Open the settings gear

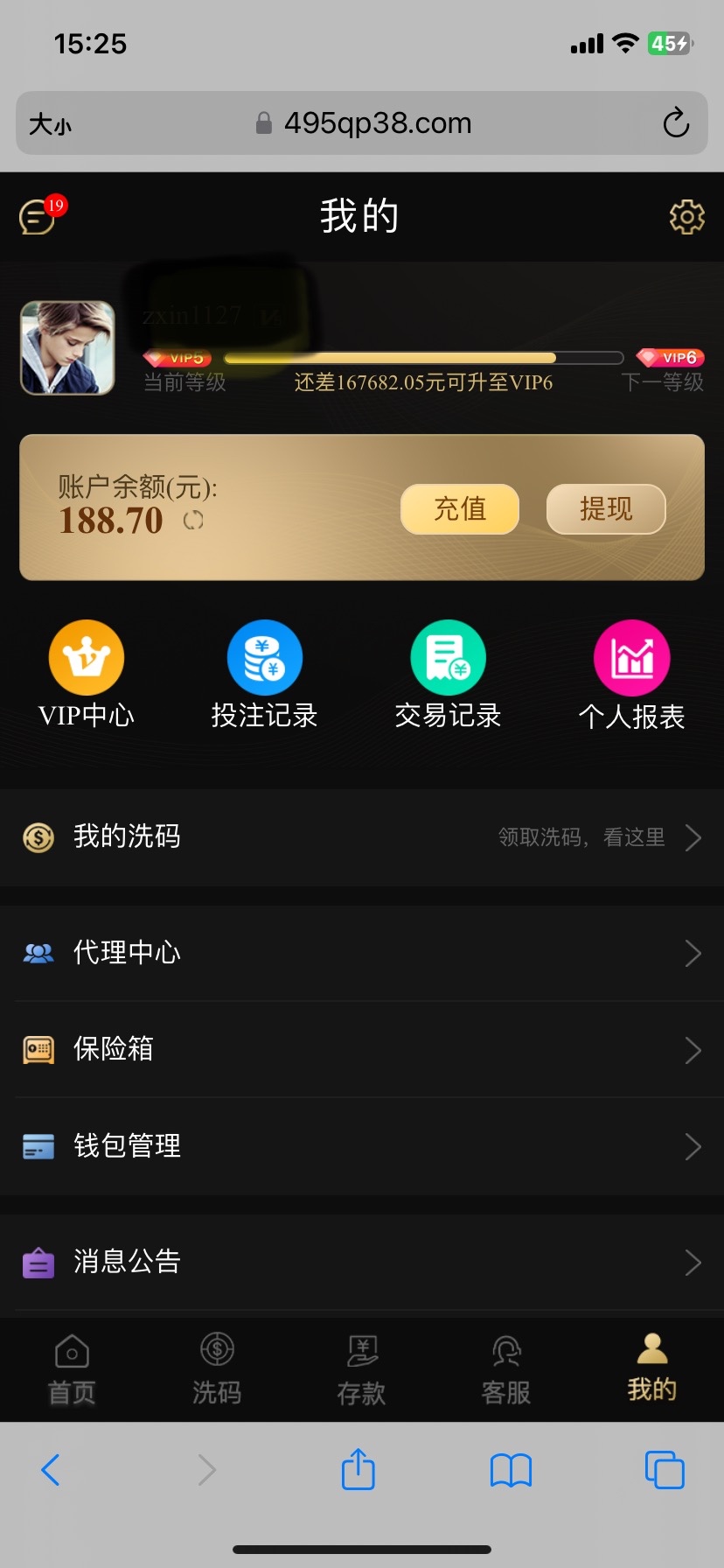coord(686,216)
